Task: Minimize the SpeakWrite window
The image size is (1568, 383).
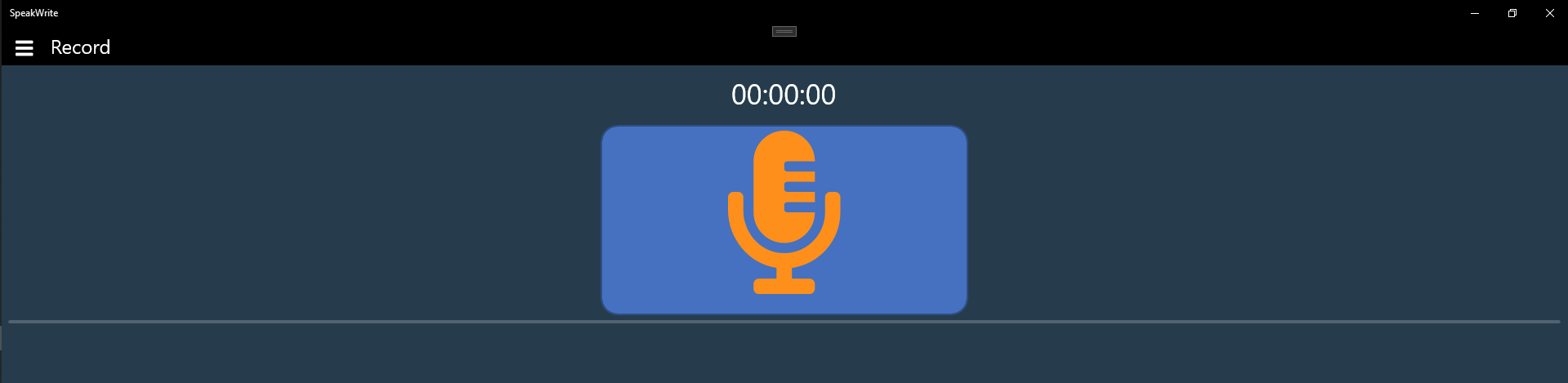Action: 1475,13
